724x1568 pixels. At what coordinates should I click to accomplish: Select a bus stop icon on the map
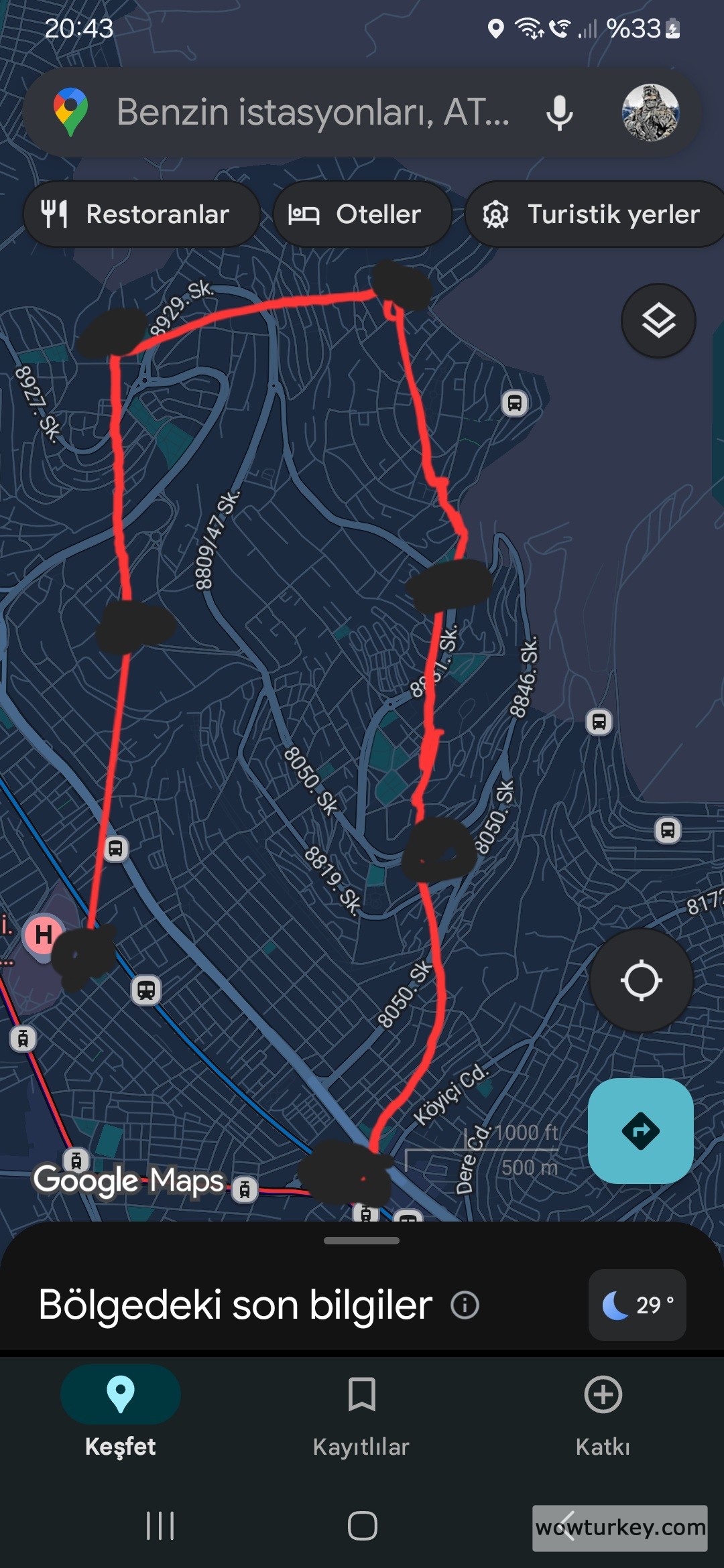point(516,402)
